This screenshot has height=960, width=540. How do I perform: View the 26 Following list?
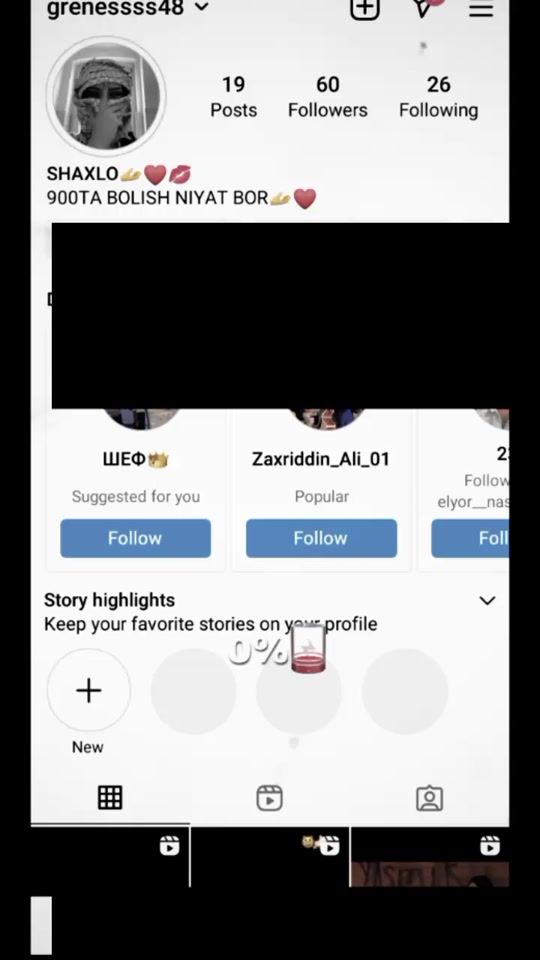[438, 96]
